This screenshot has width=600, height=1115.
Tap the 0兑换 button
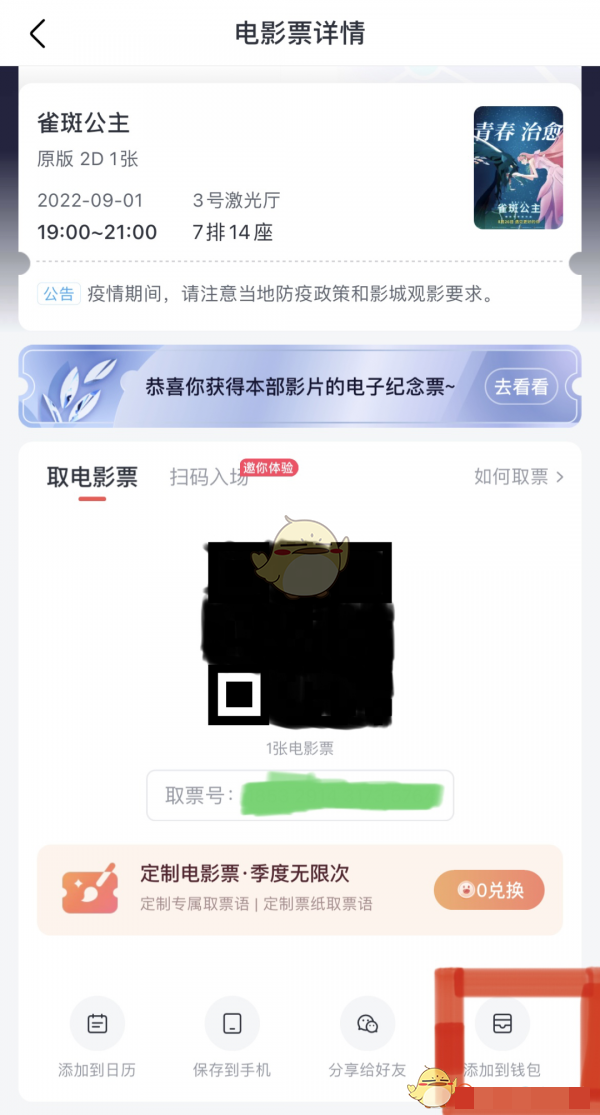(x=489, y=890)
